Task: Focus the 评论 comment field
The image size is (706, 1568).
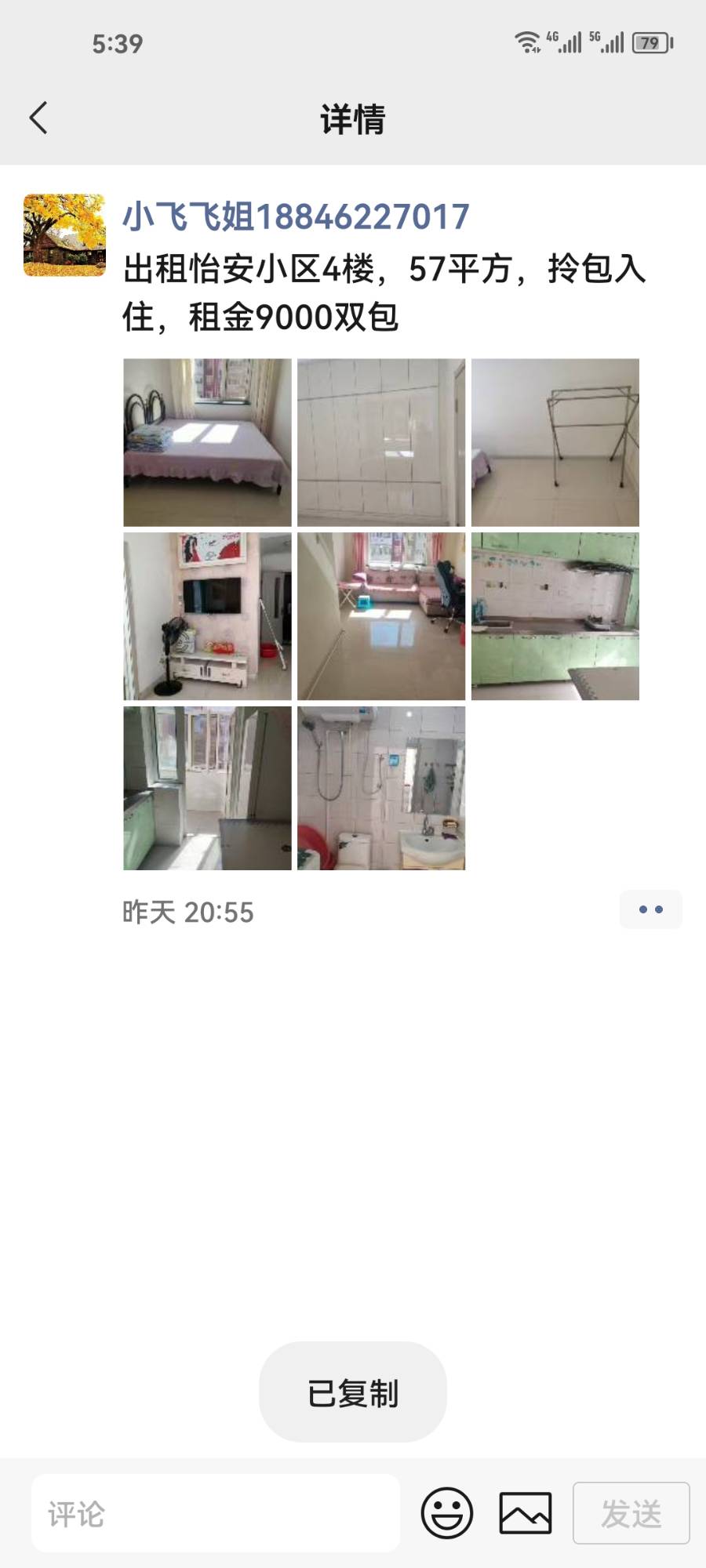Action: tap(216, 1513)
